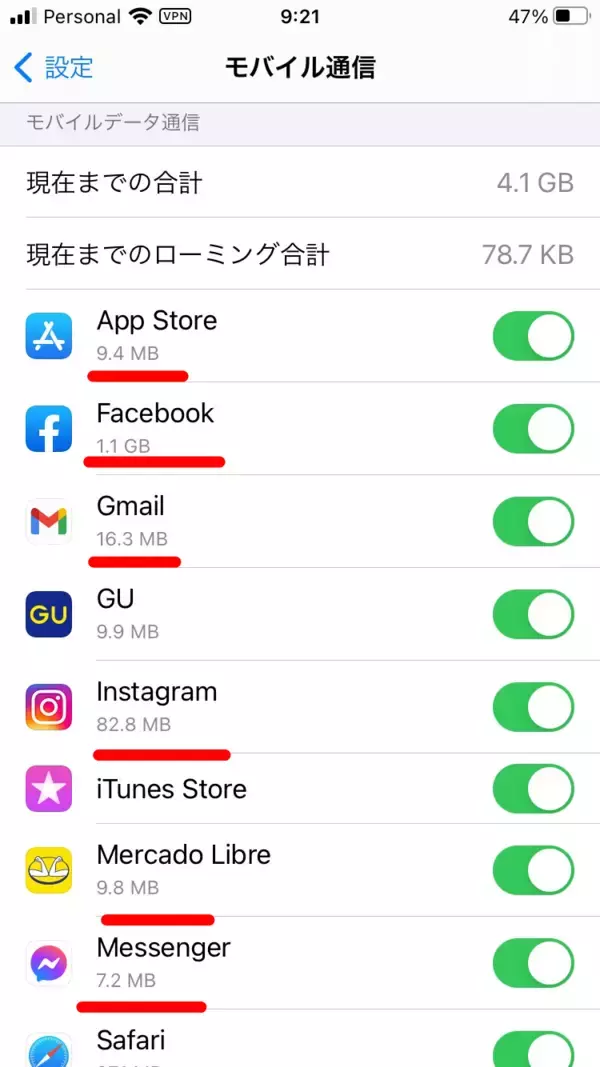Toggle the Messenger mobile data switch
This screenshot has height=1067, width=600.
[x=533, y=963]
